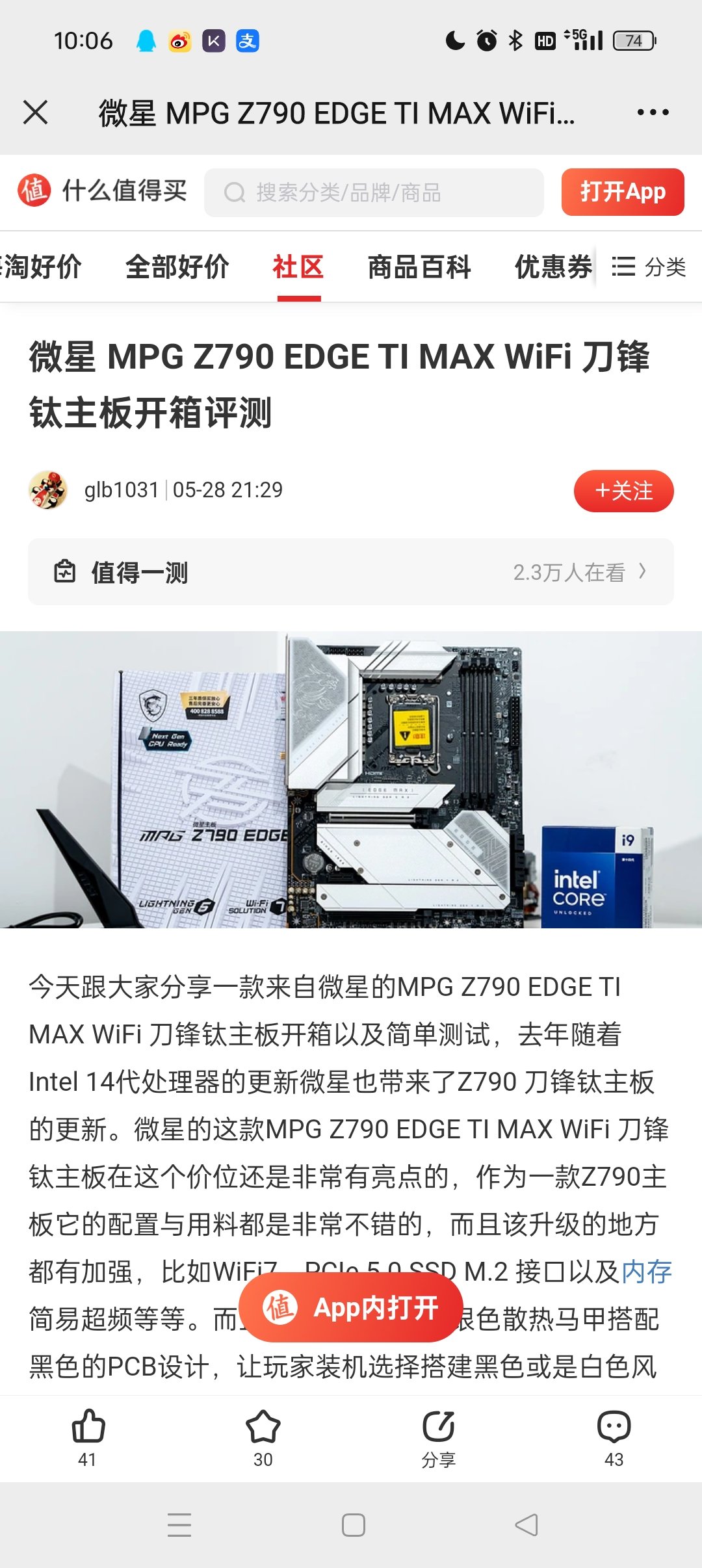
Task: Open the three-dot overflow menu
Action: click(653, 112)
